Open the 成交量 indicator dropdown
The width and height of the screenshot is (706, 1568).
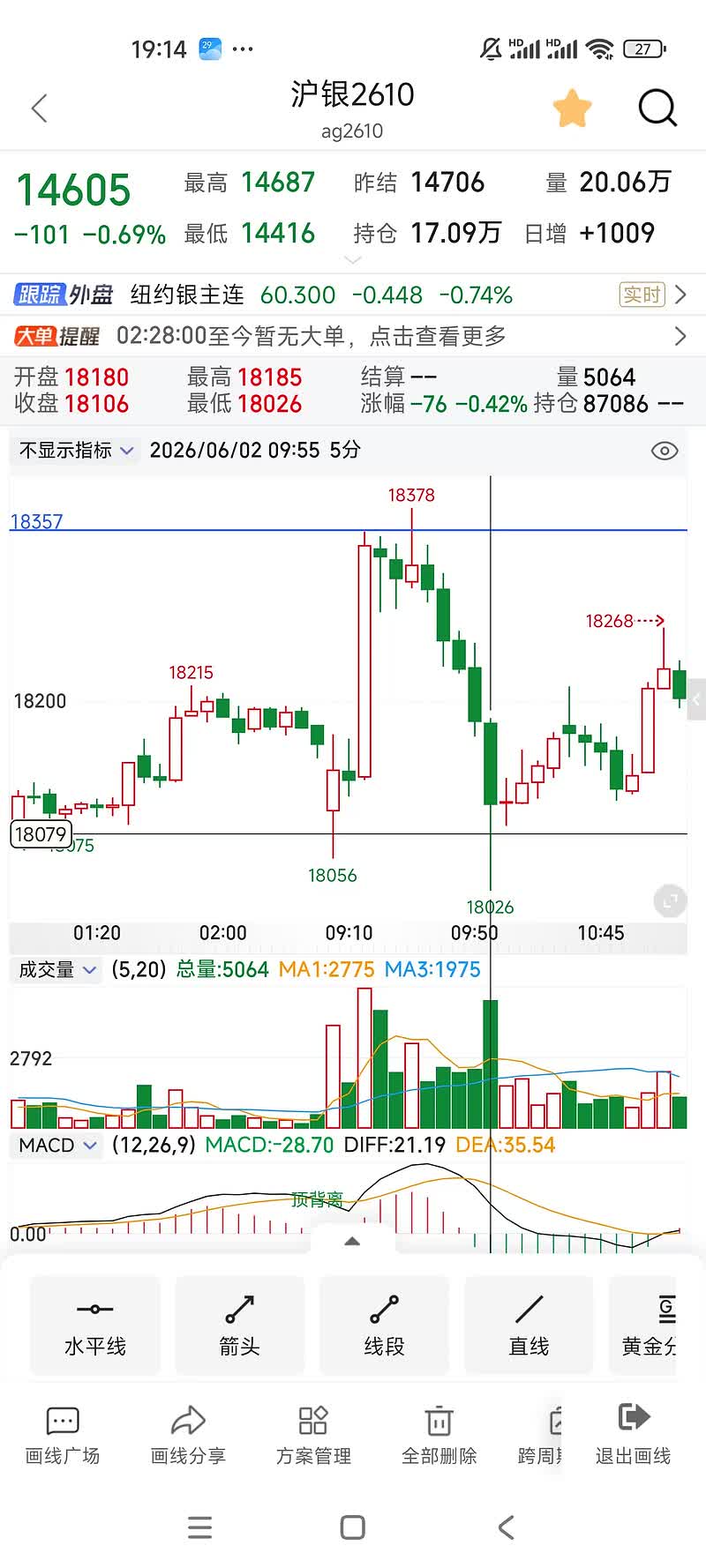coord(57,970)
